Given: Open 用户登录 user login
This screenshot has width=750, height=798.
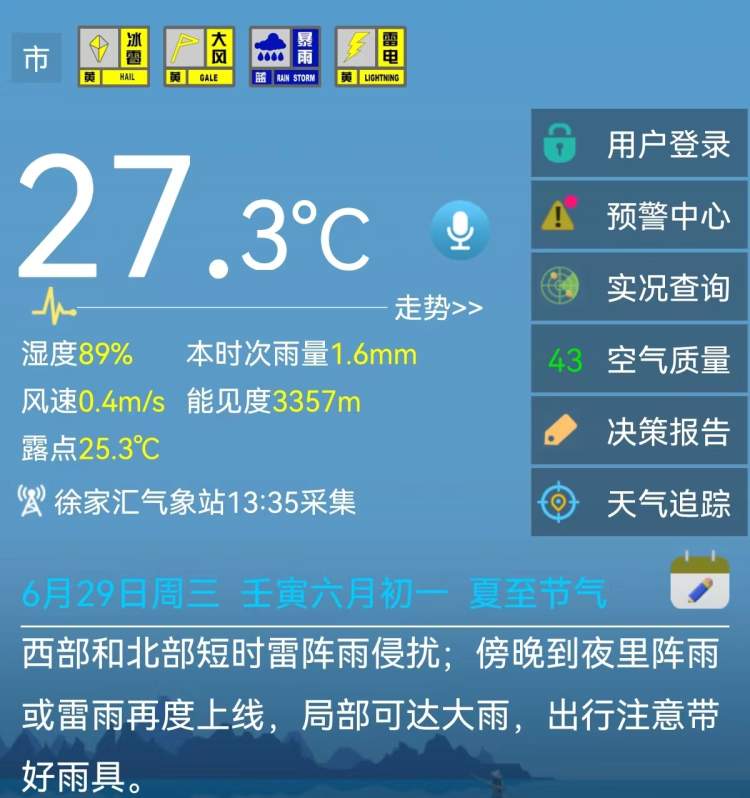Looking at the screenshot, I should point(639,144).
